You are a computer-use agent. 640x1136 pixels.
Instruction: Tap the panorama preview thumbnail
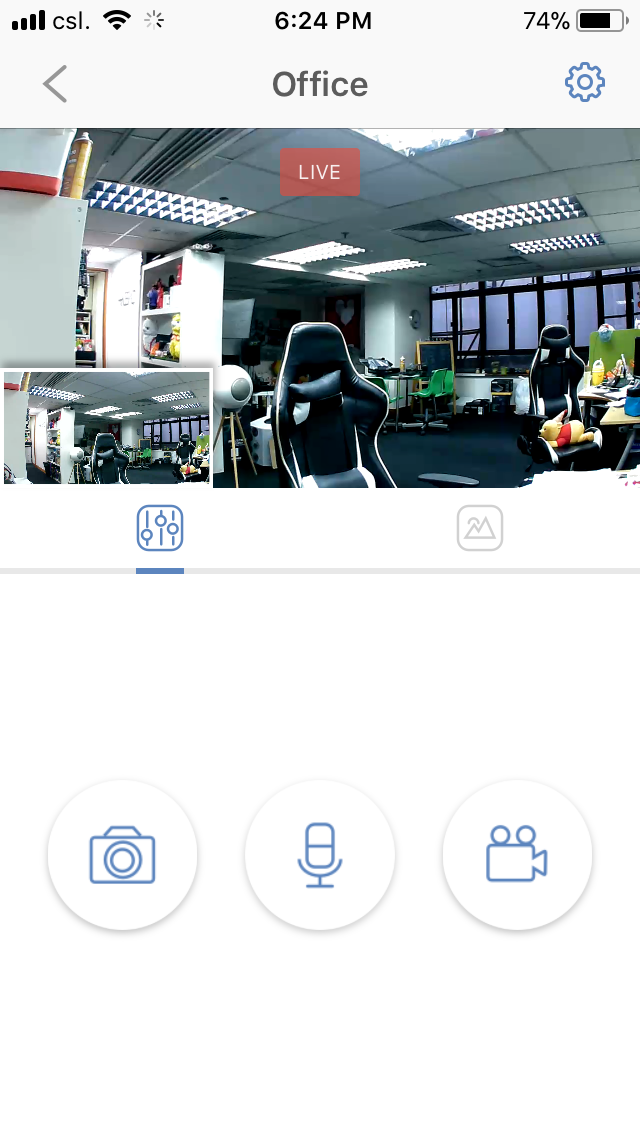(107, 428)
